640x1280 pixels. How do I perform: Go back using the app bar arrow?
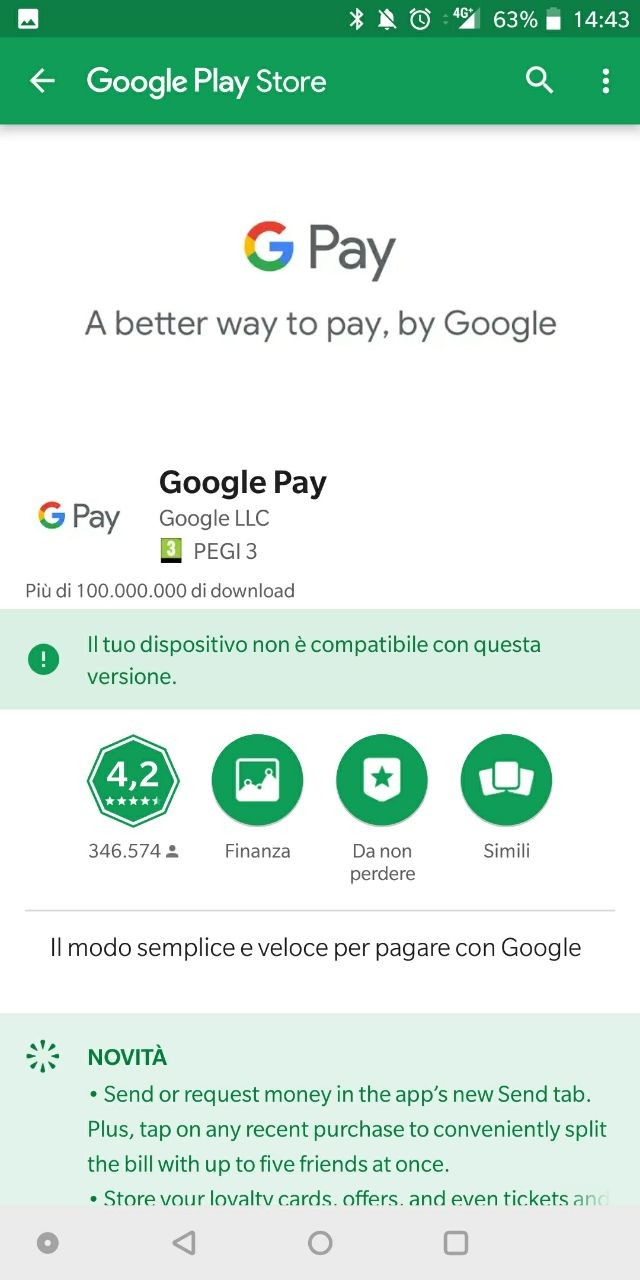pyautogui.click(x=42, y=81)
